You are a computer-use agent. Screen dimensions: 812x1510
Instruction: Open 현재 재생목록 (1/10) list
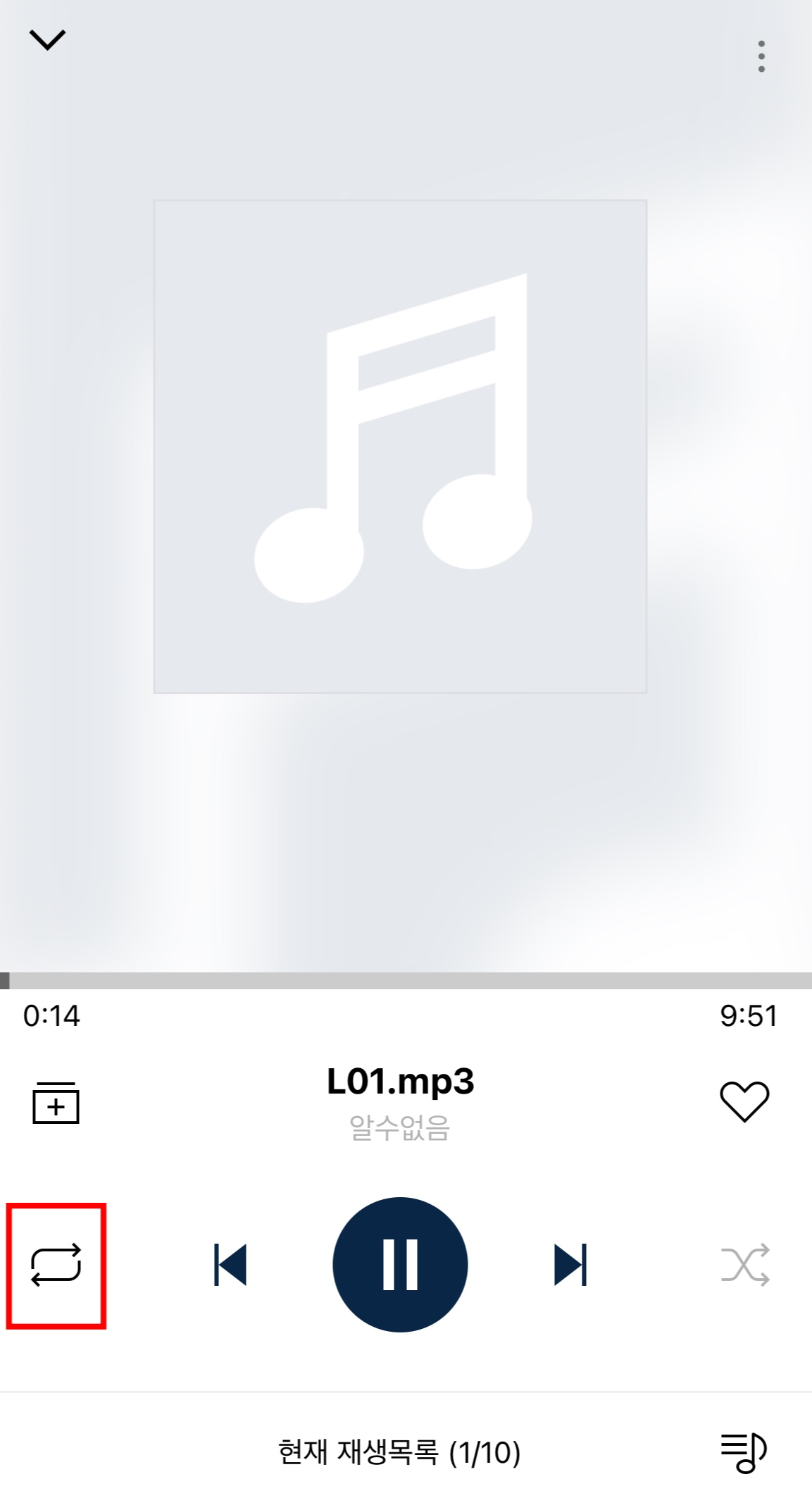pyautogui.click(x=399, y=1452)
